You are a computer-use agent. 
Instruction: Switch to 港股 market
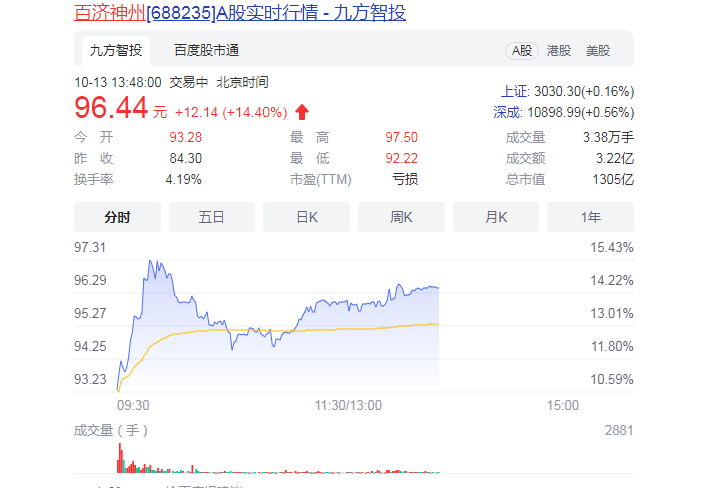pyautogui.click(x=559, y=50)
